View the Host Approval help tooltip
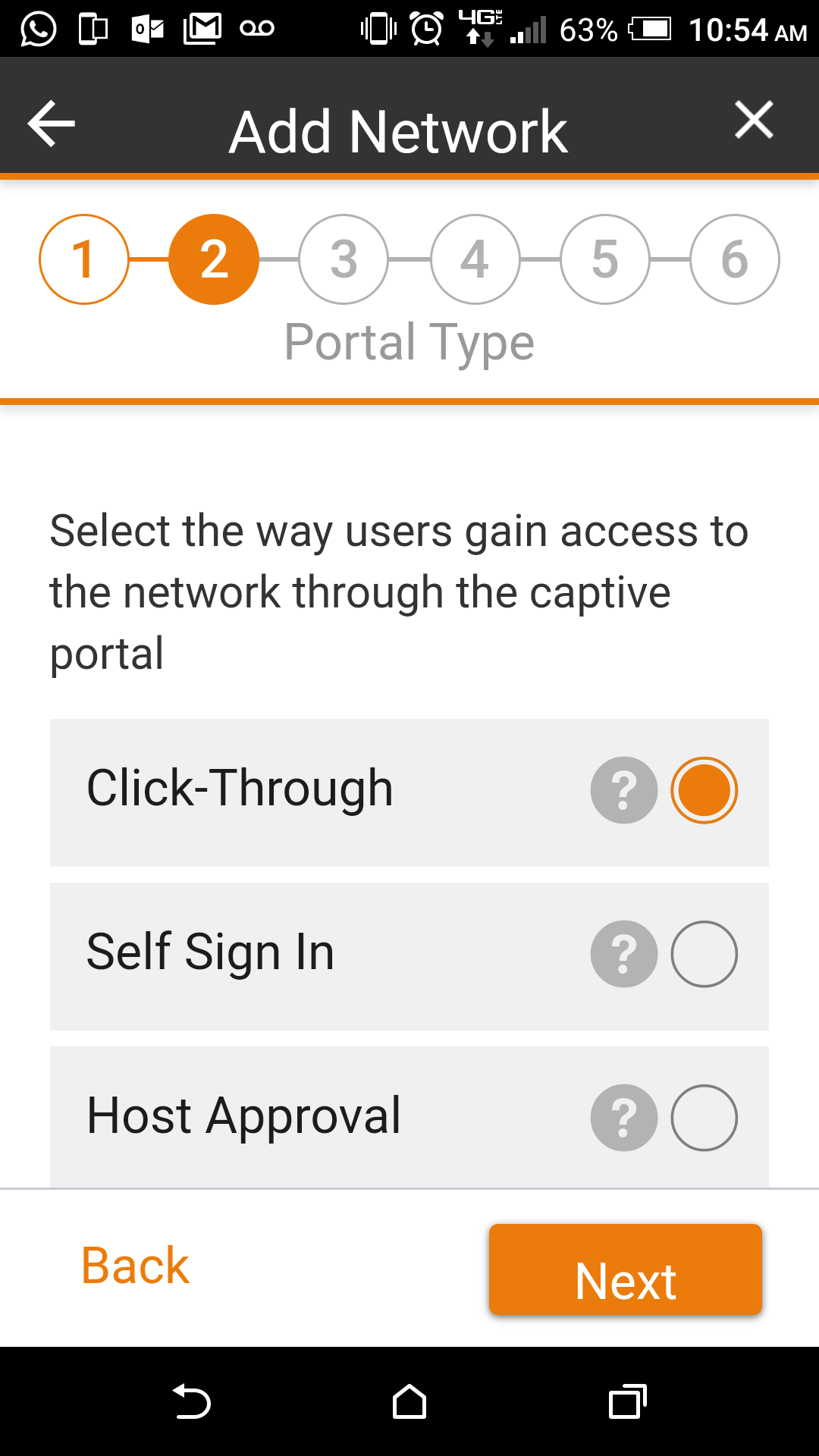Screen dimensions: 819x1456 [x=623, y=1118]
